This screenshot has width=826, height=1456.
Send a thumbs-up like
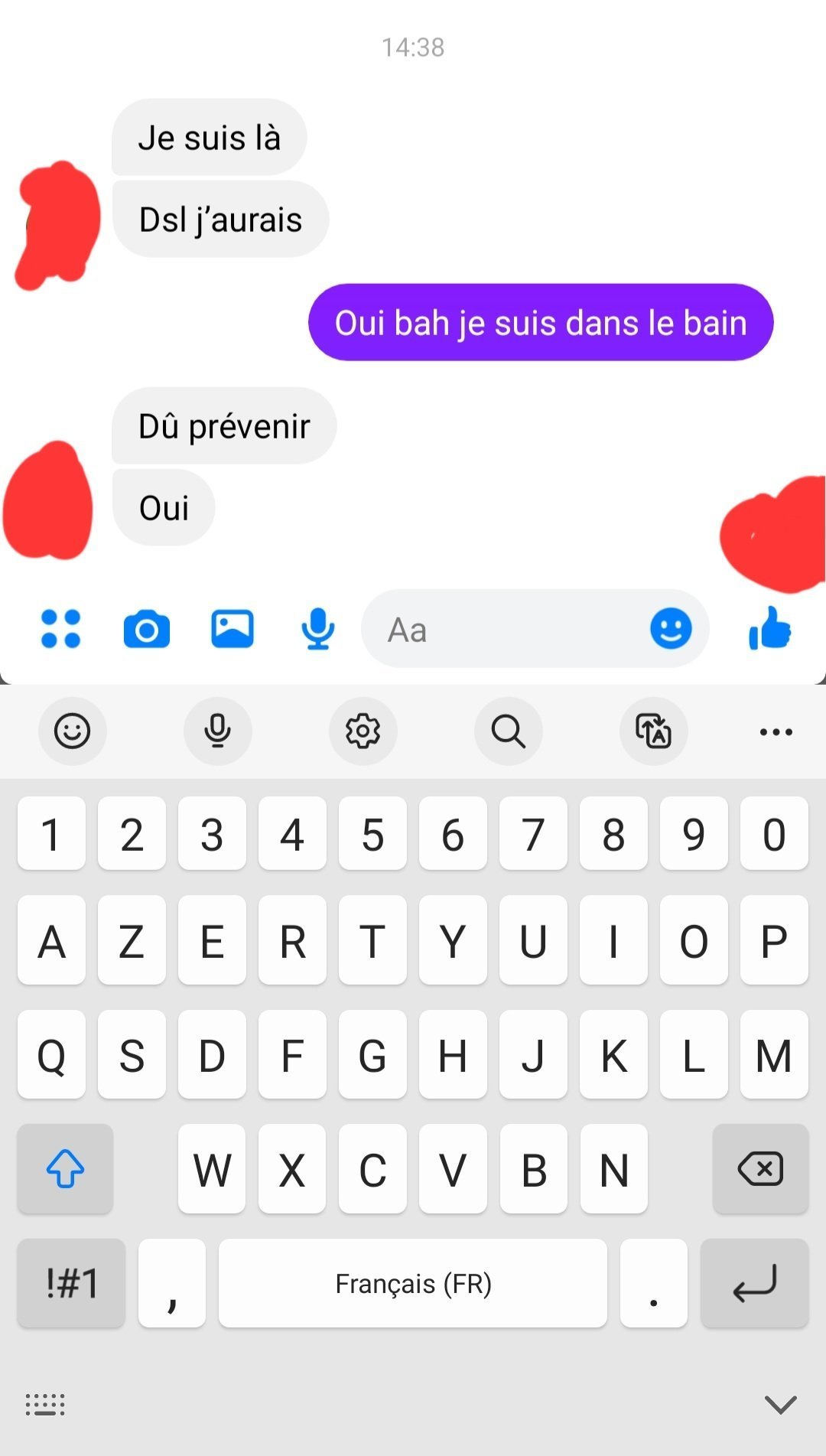point(769,629)
